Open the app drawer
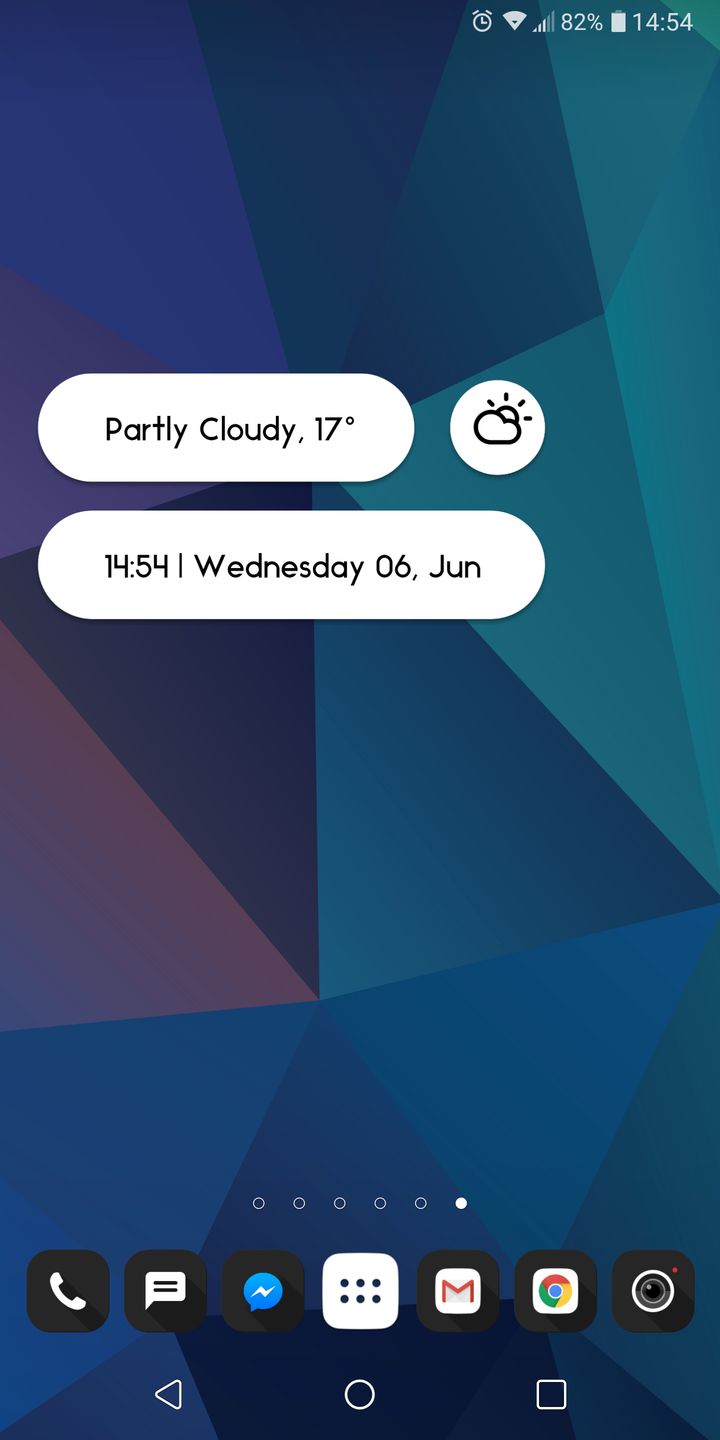The width and height of the screenshot is (720, 1440). click(x=360, y=1291)
